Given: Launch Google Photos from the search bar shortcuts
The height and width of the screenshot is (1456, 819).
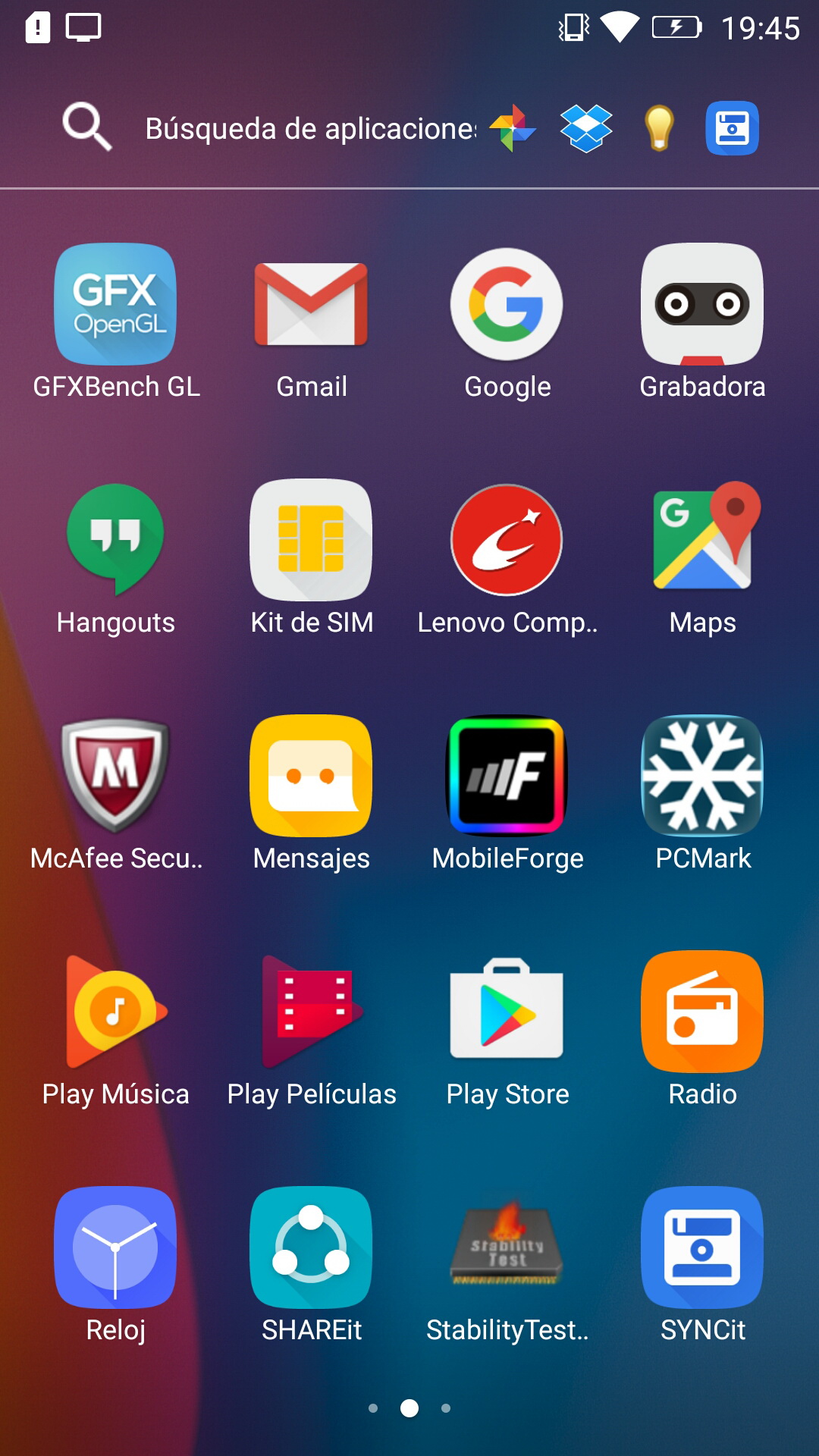Looking at the screenshot, I should coord(513,128).
